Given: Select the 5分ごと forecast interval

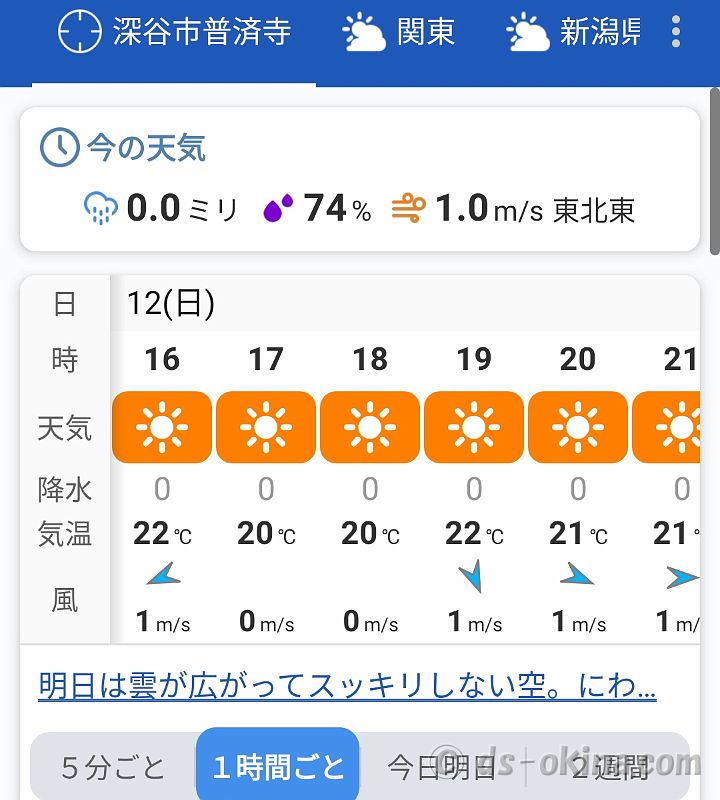Looking at the screenshot, I should click(113, 767).
